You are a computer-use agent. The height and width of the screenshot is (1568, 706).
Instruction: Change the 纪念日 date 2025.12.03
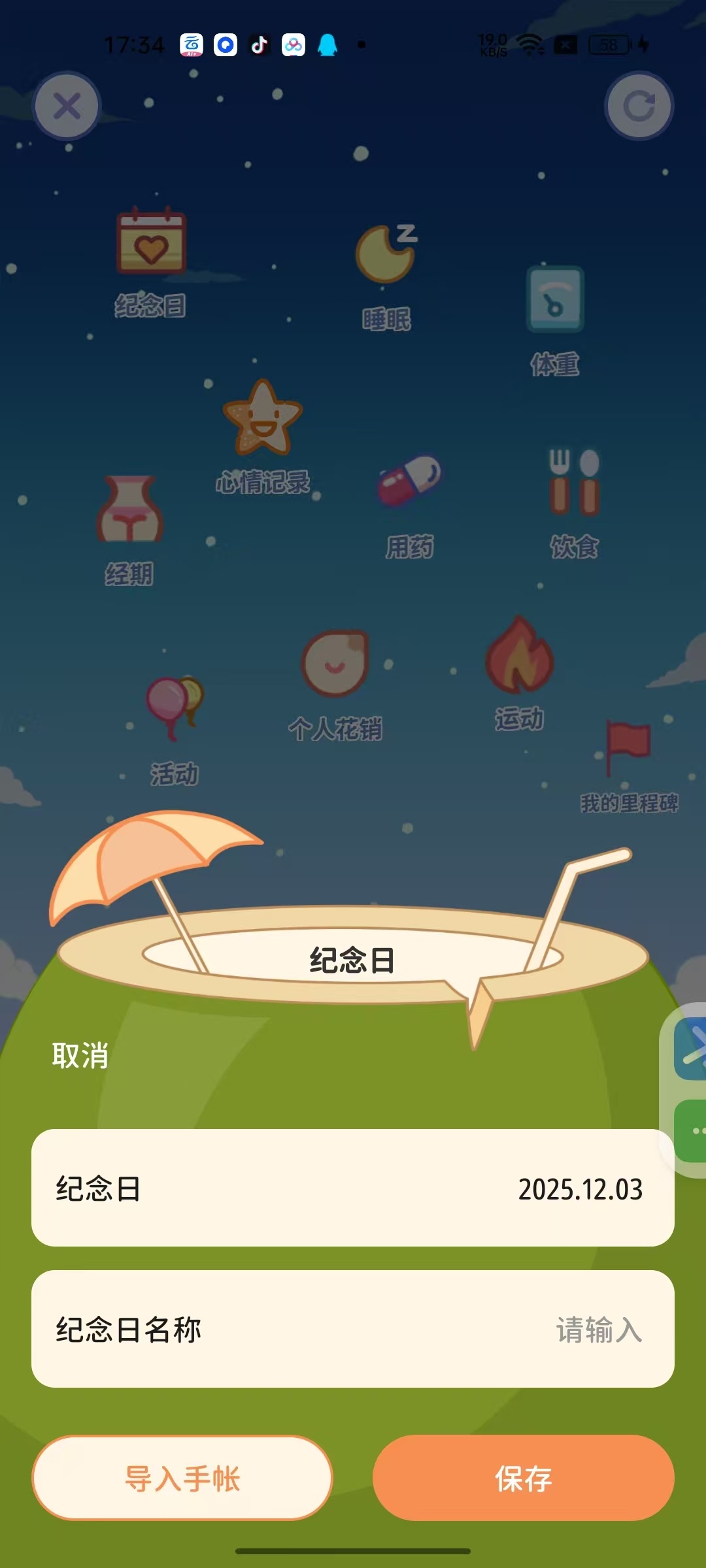[580, 1188]
